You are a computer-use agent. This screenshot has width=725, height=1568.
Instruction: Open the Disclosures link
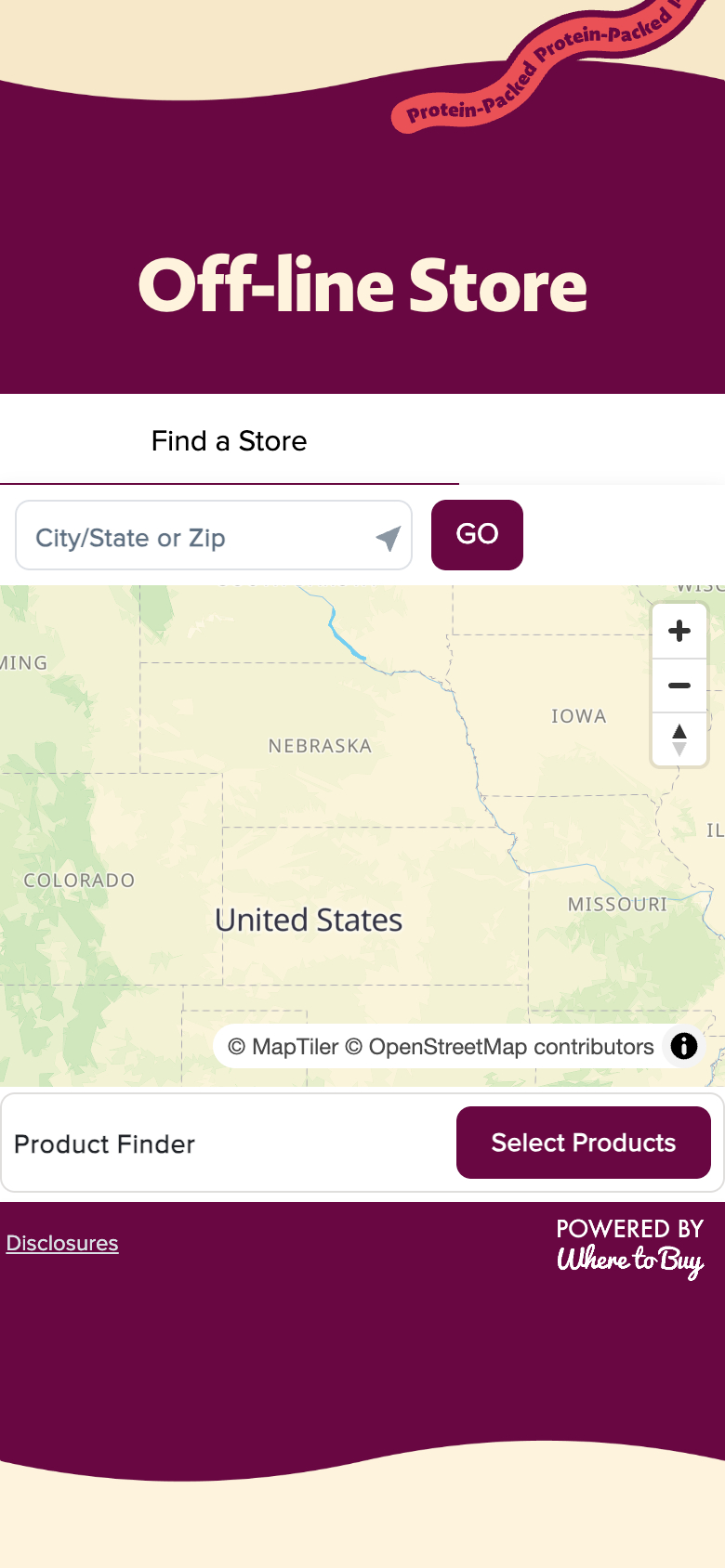pyautogui.click(x=62, y=1243)
